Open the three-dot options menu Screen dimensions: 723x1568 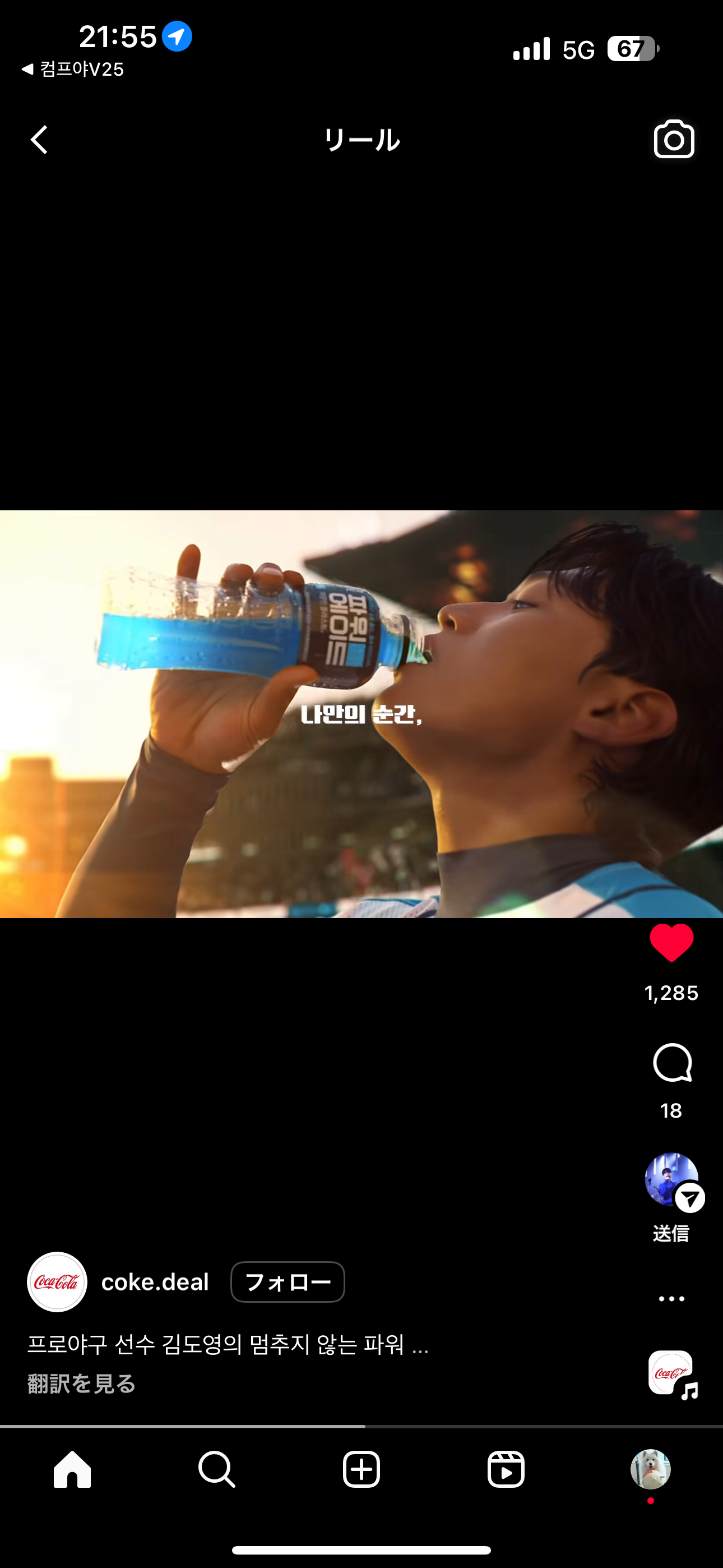pos(672,1298)
